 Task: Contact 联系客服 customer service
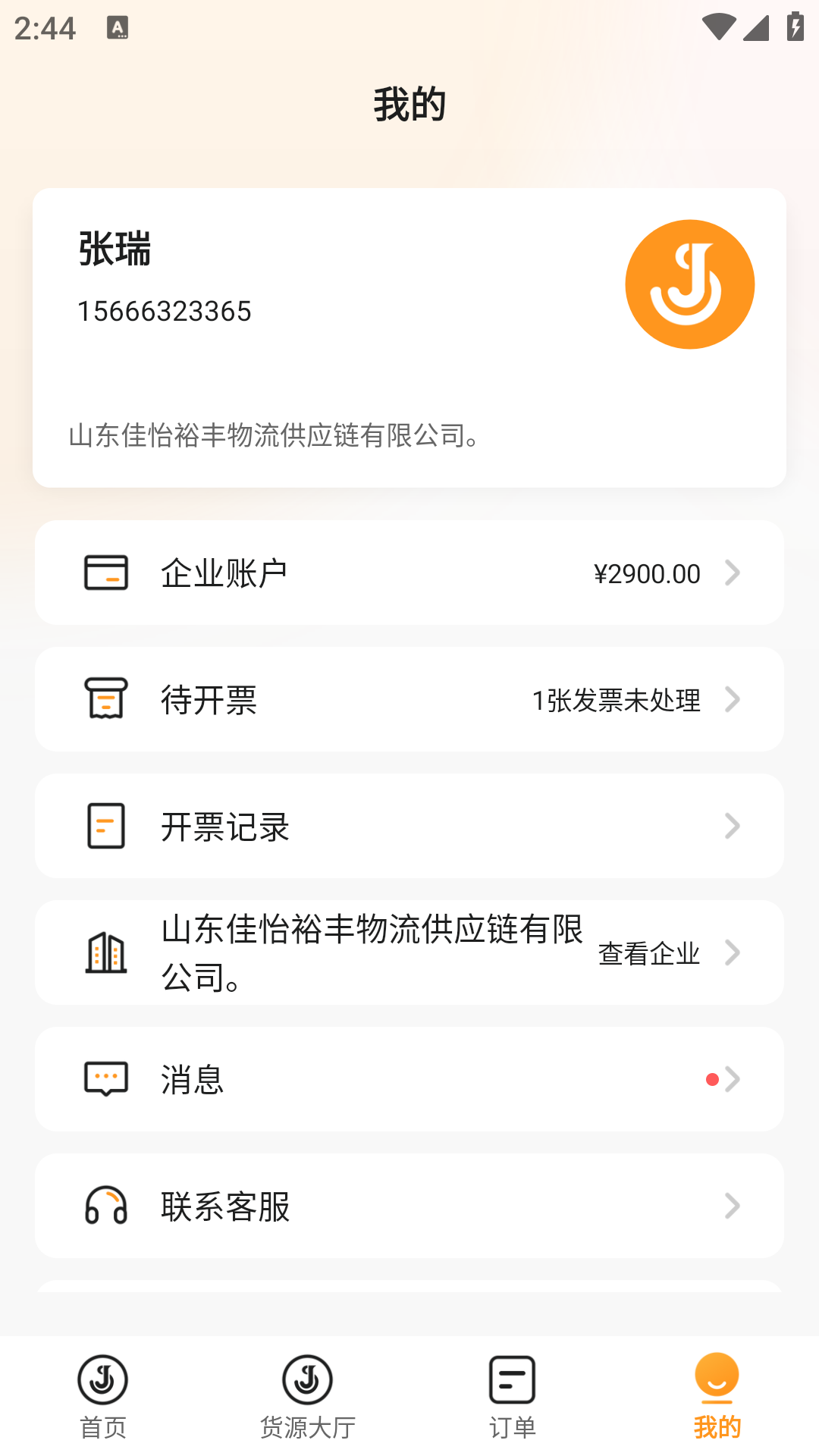pos(409,1206)
